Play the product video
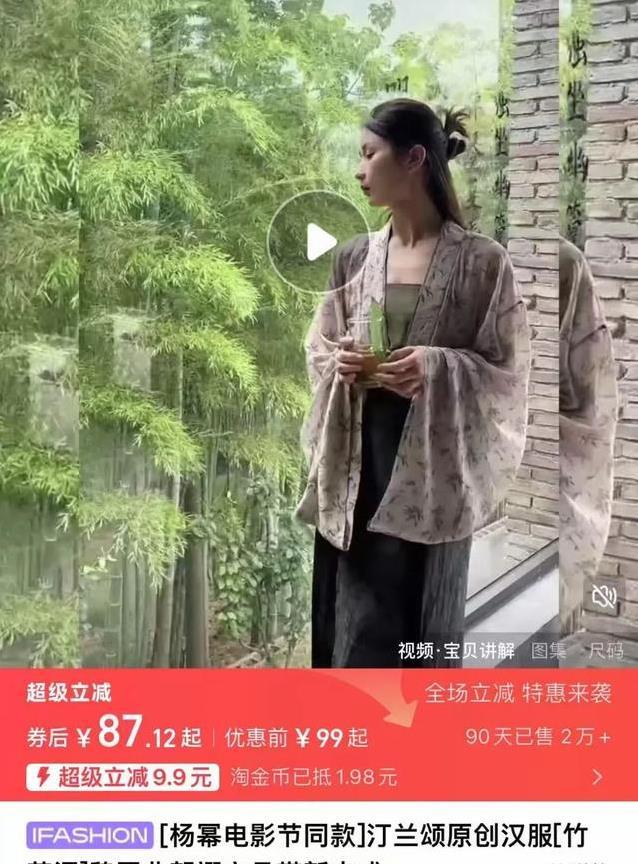 click(x=318, y=242)
